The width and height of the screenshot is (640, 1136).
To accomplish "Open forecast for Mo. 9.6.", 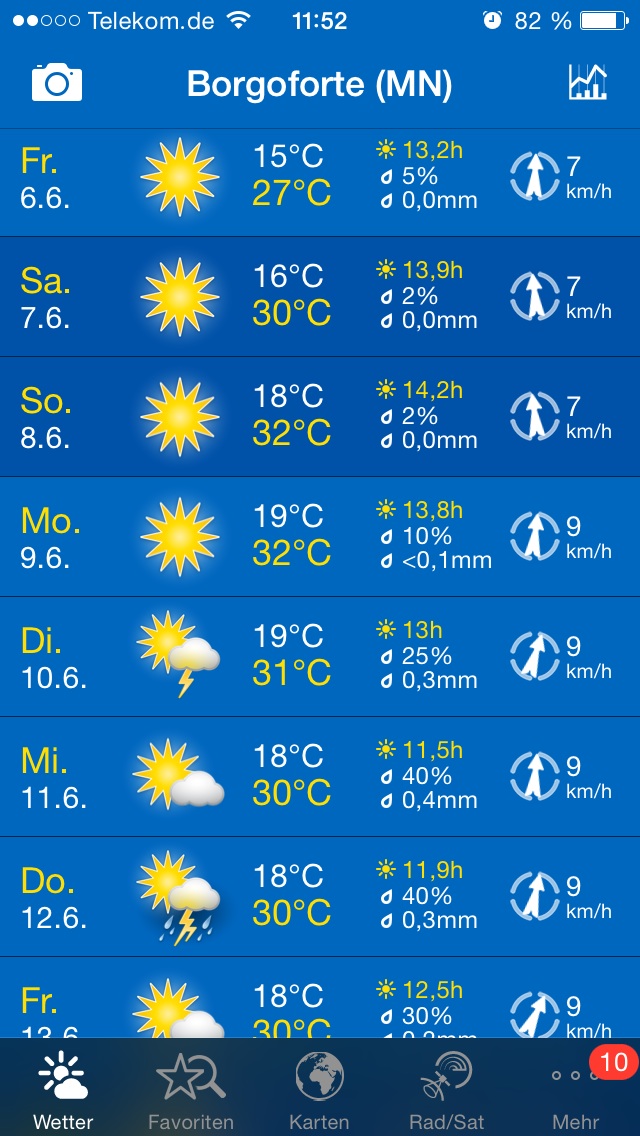I will pyautogui.click(x=320, y=537).
